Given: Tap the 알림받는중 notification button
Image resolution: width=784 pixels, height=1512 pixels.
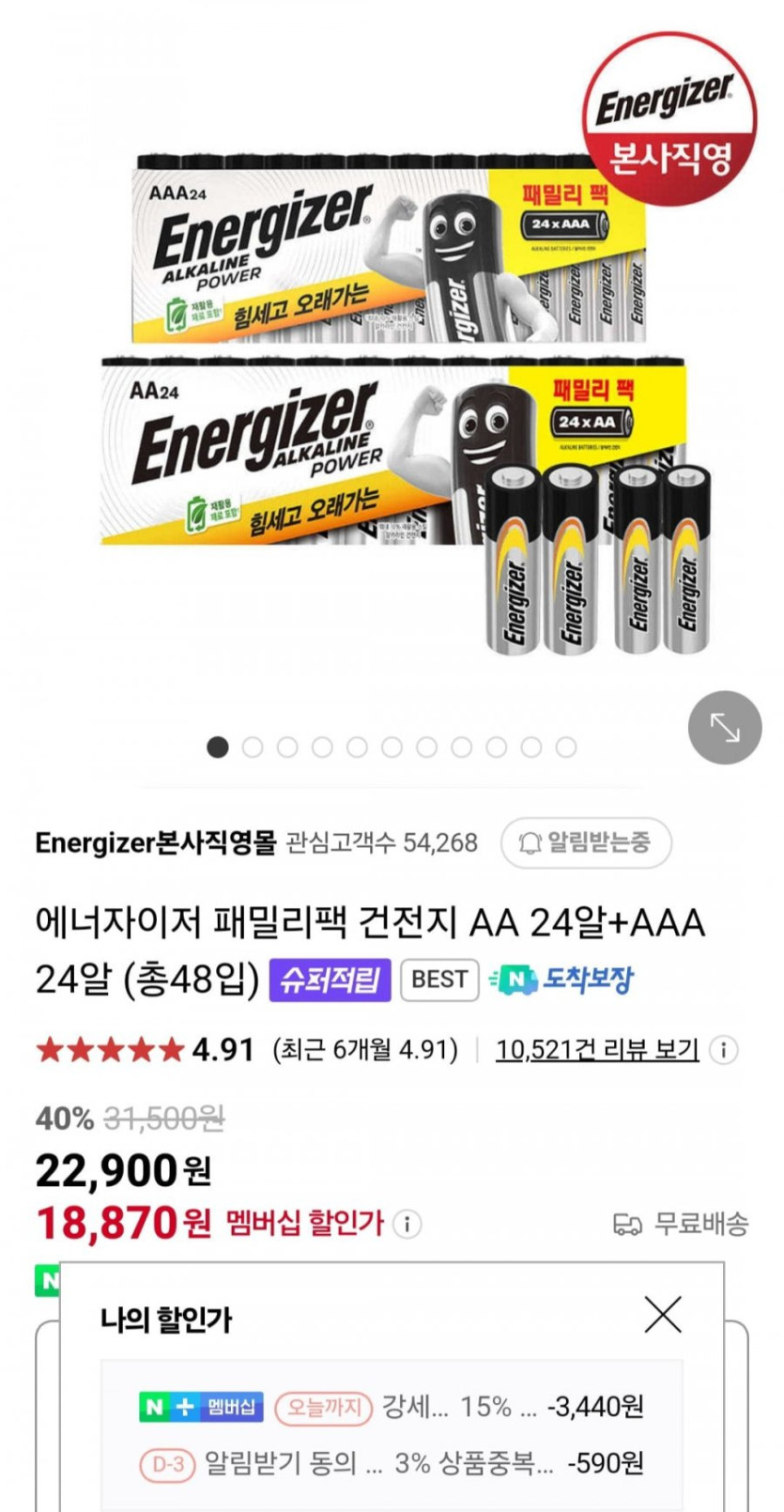Looking at the screenshot, I should (x=586, y=842).
